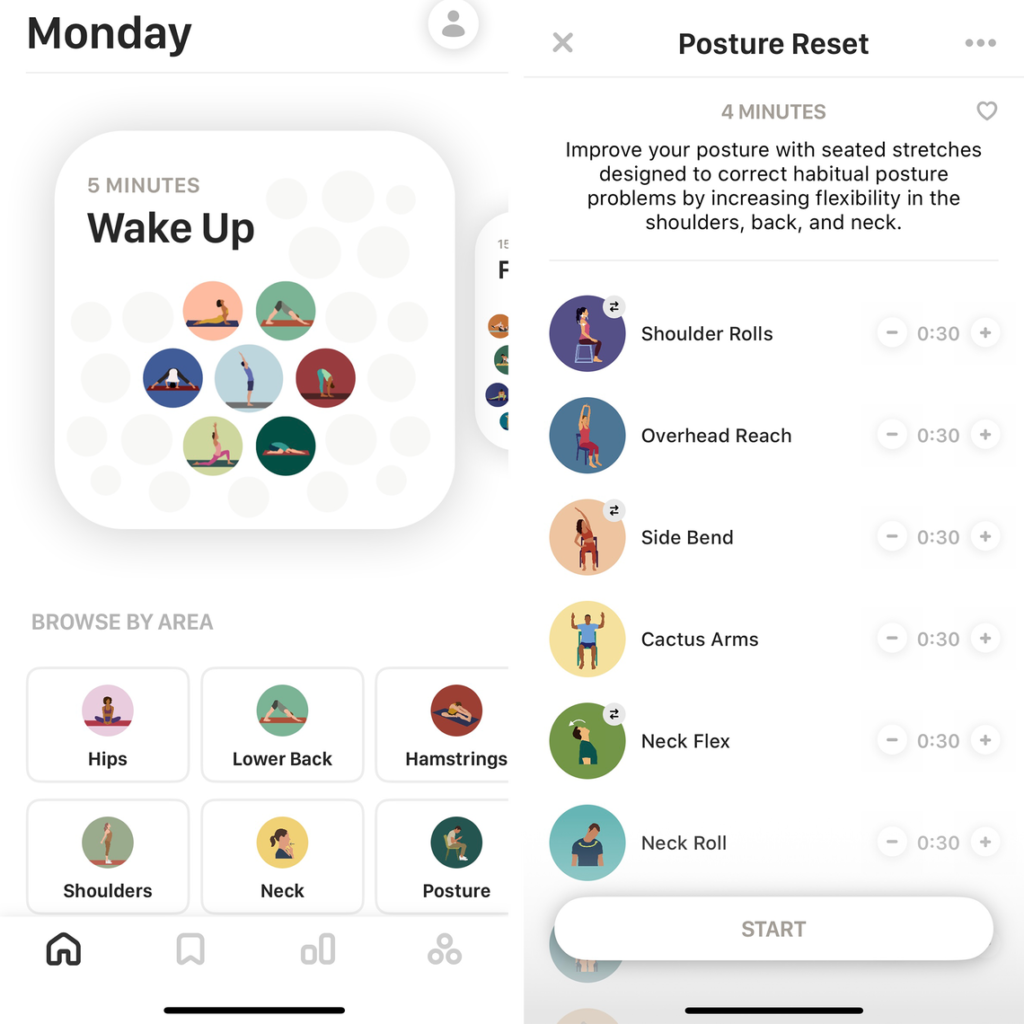This screenshot has height=1024, width=1024.
Task: Browse Hips stretches
Action: pos(107,724)
